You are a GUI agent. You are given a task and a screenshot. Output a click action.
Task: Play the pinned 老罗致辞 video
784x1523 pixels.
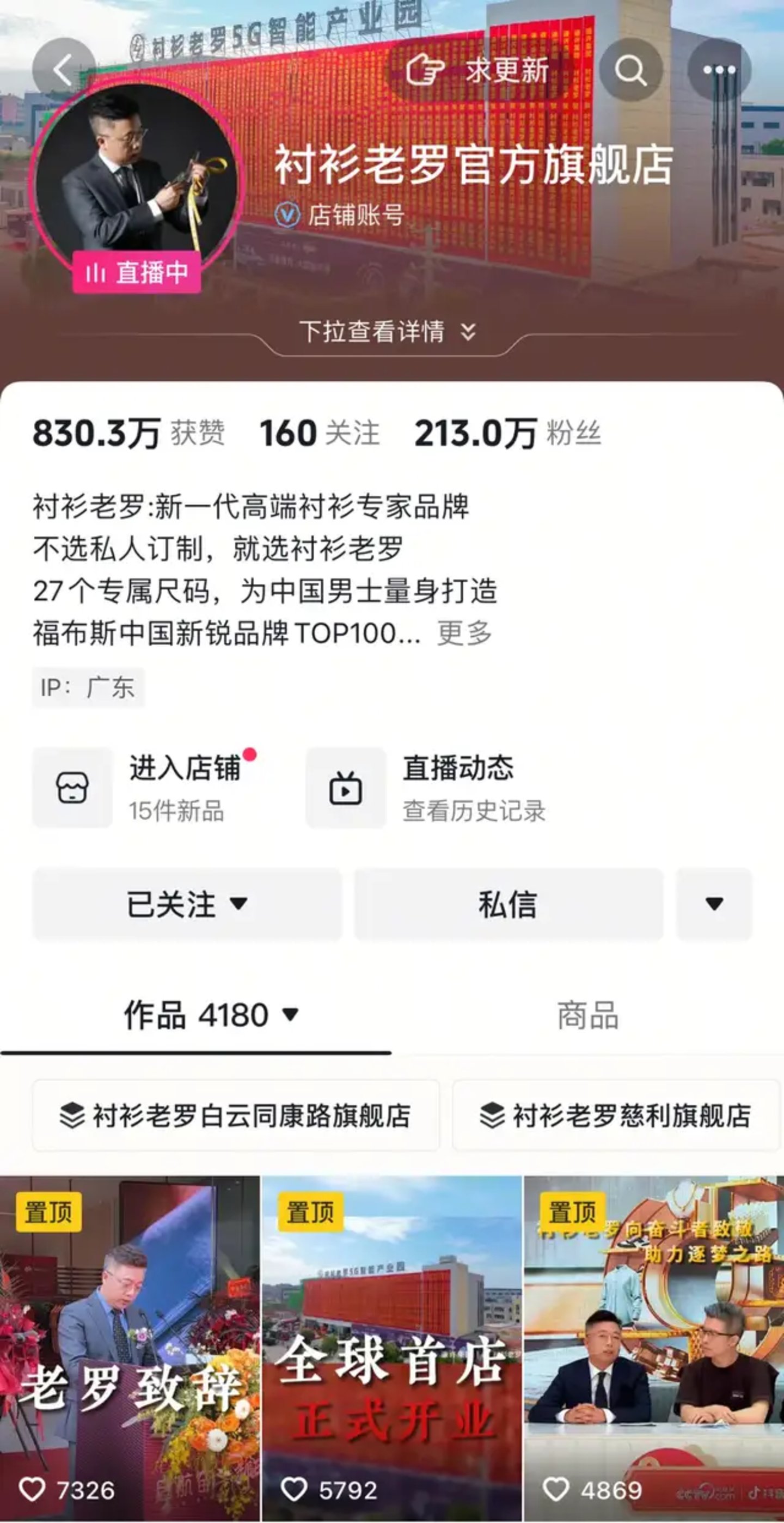pos(130,1348)
